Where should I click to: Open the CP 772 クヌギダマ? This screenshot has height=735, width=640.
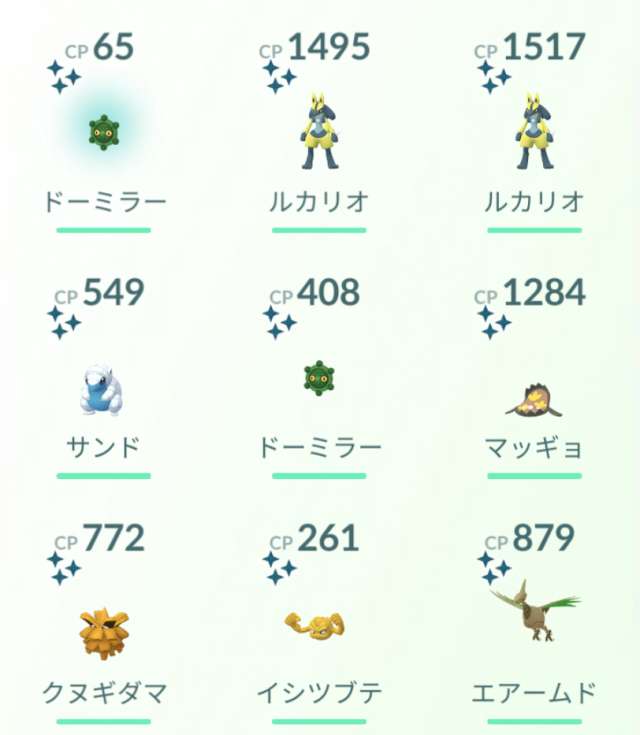[104, 630]
